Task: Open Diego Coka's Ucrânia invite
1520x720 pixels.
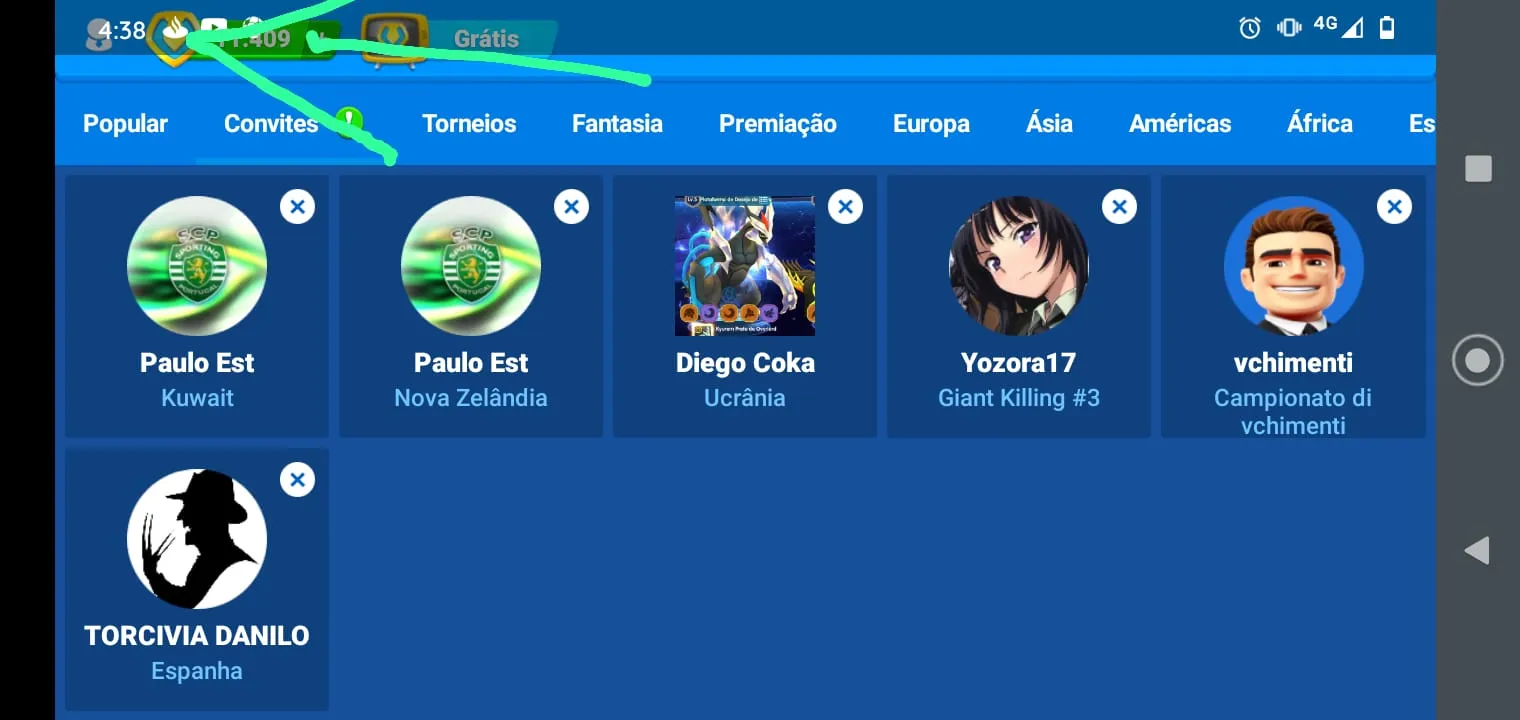Action: [745, 306]
